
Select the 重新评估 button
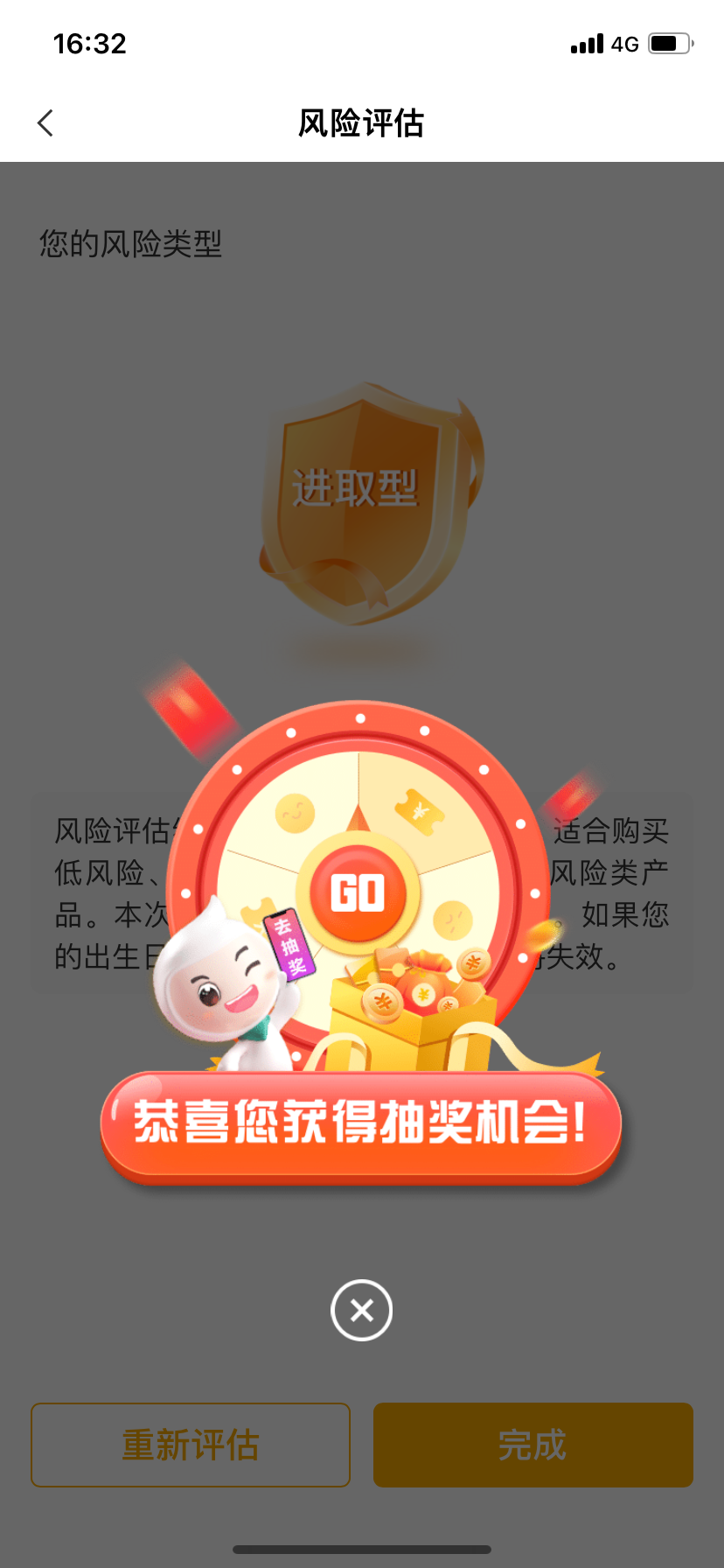(191, 1445)
